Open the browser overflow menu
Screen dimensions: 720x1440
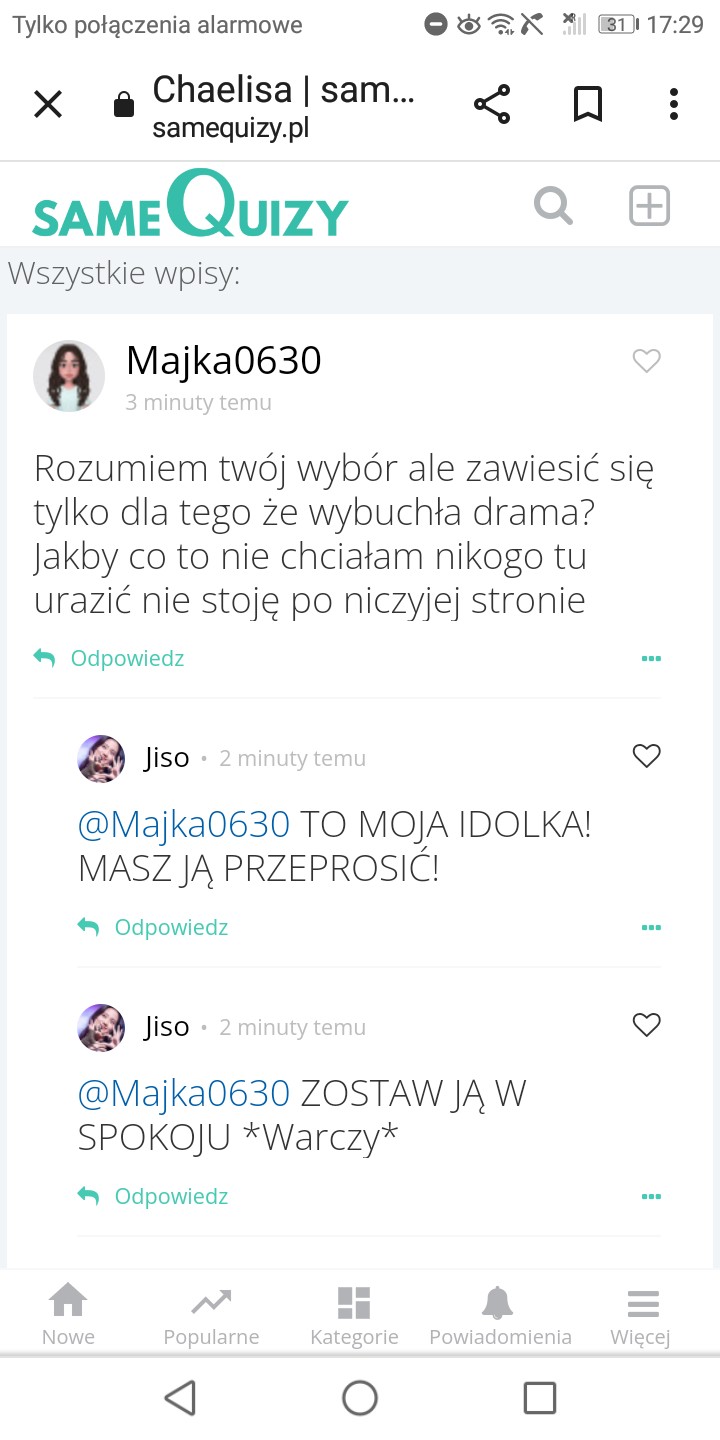pyautogui.click(x=674, y=104)
